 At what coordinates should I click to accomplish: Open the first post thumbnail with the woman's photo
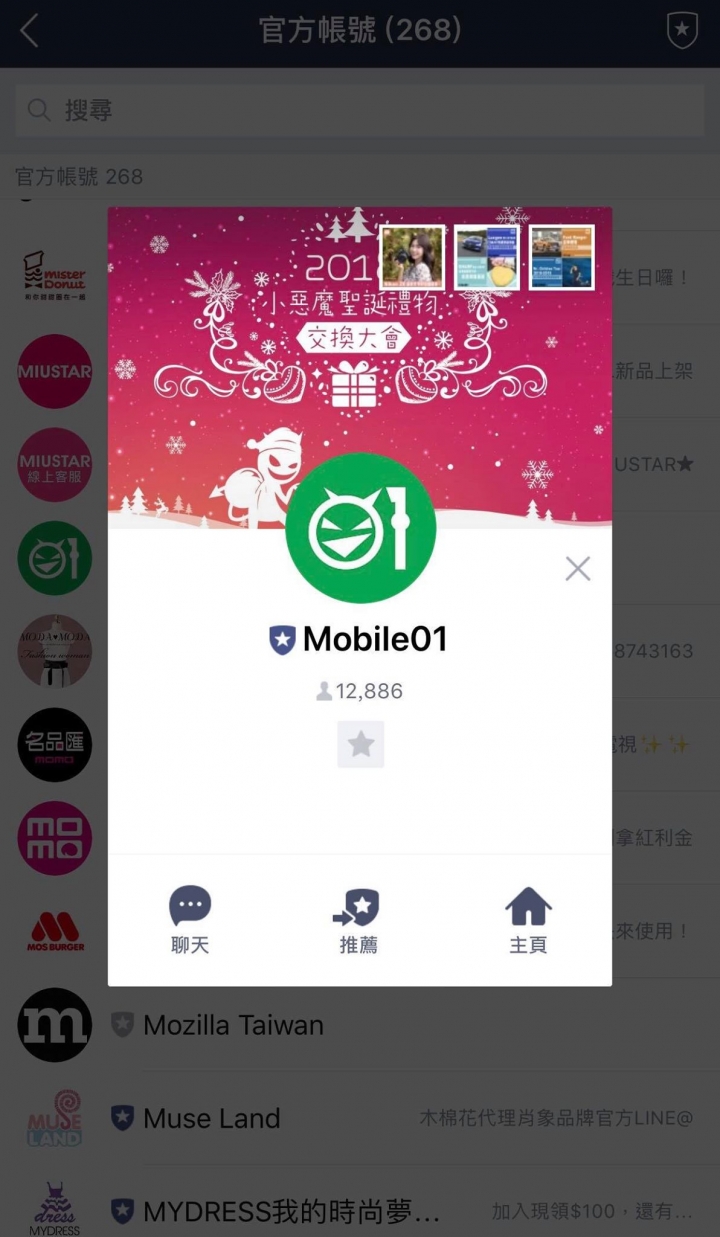pos(412,258)
